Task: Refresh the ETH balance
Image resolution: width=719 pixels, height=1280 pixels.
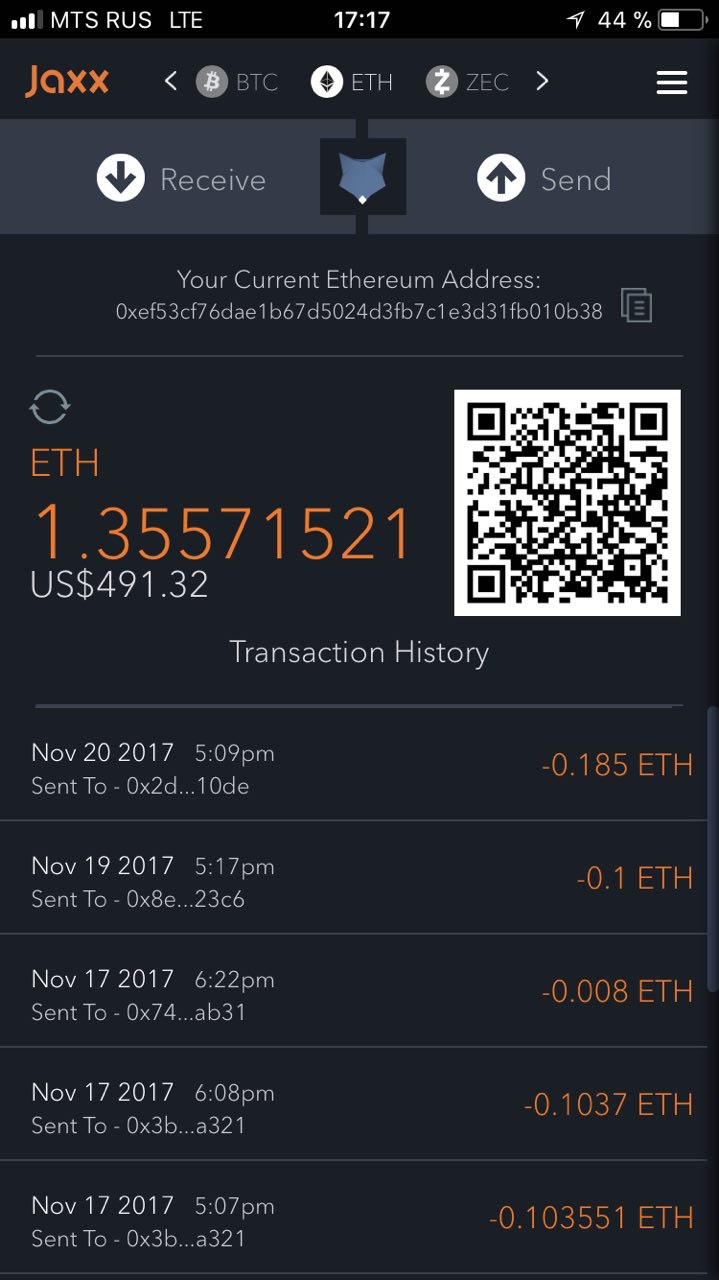Action: [50, 407]
